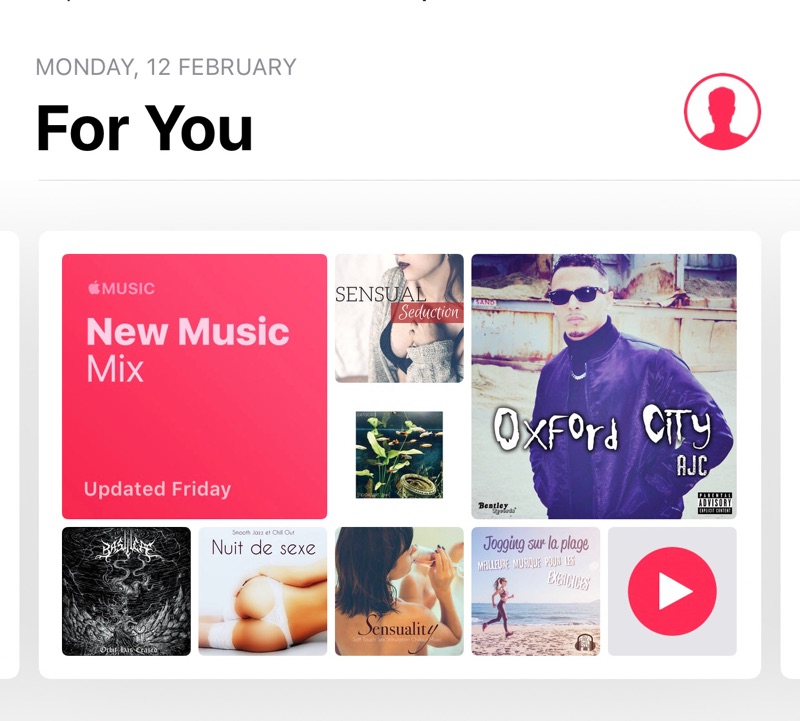Open the Jogging sur la plage album

coord(536,591)
